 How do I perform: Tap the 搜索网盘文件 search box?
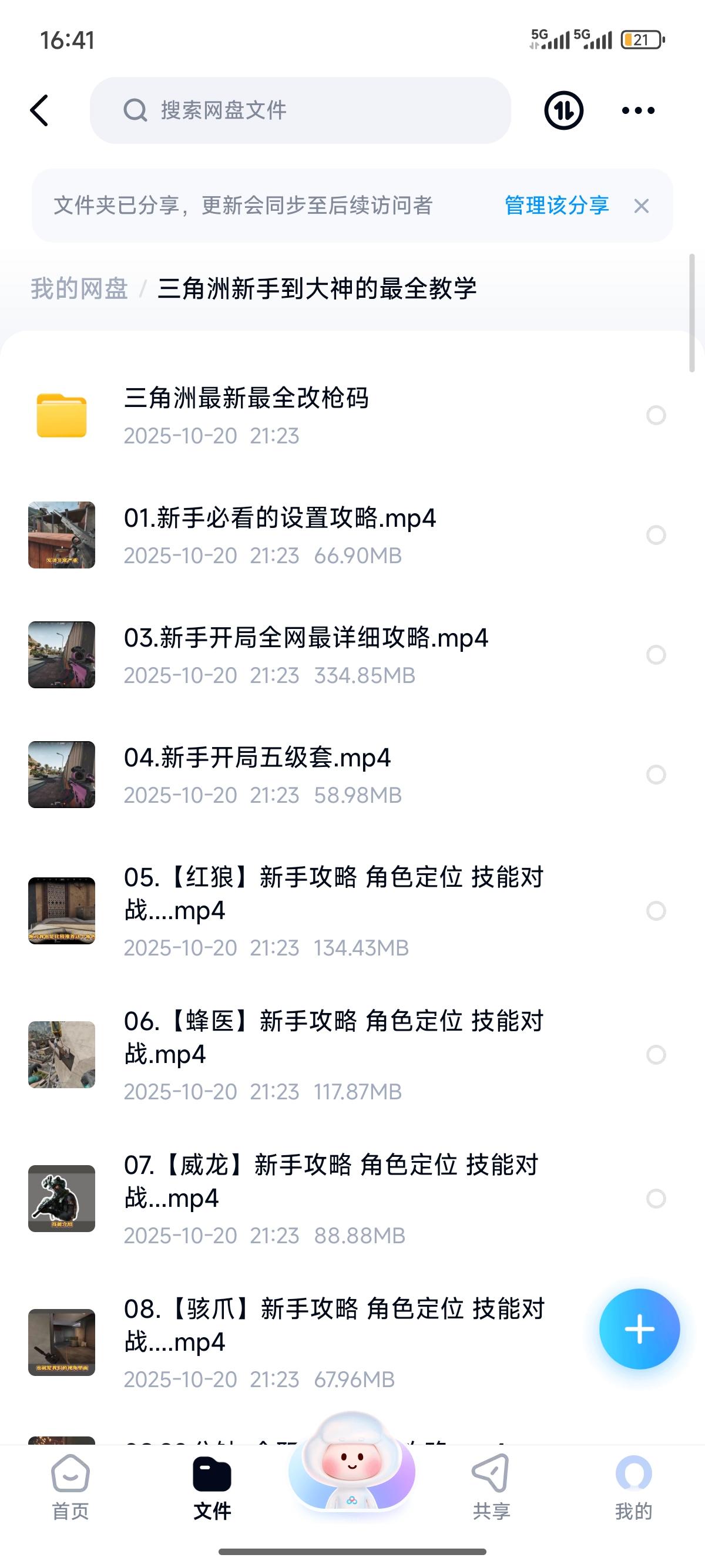[300, 111]
